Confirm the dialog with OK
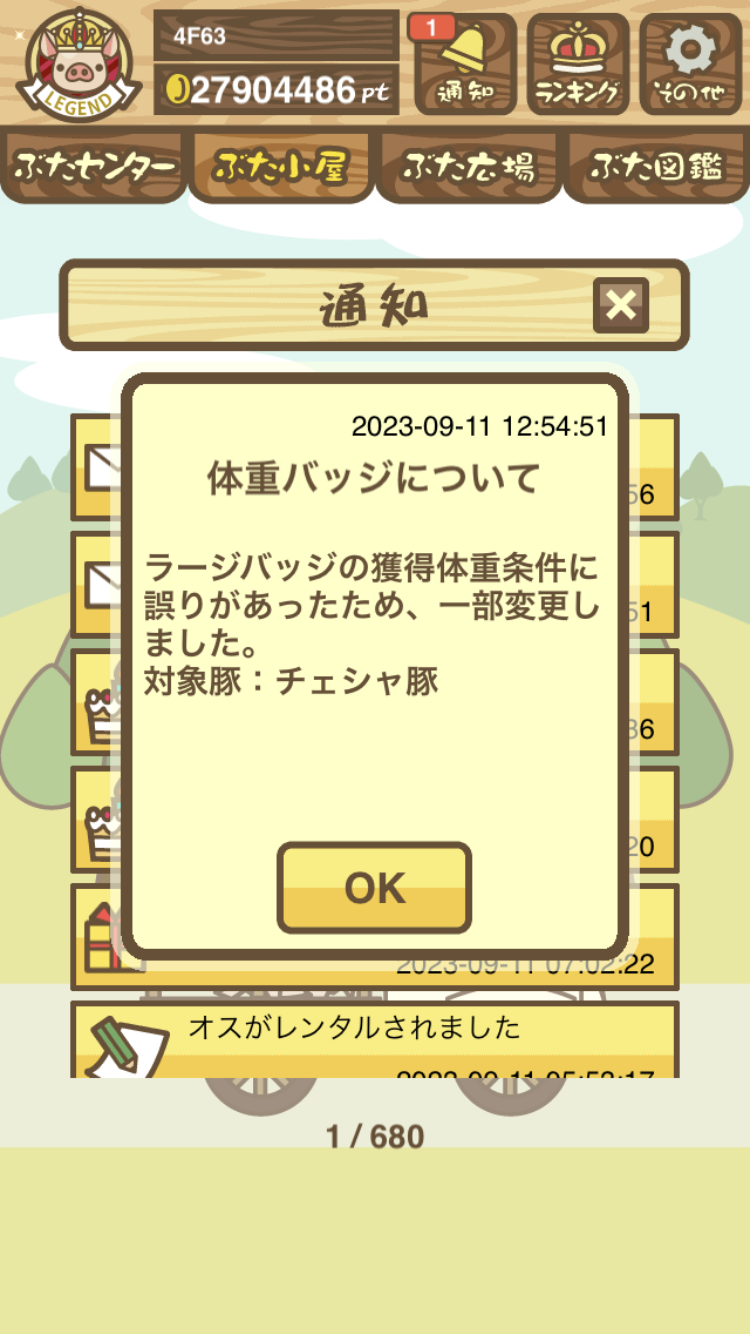 374,887
